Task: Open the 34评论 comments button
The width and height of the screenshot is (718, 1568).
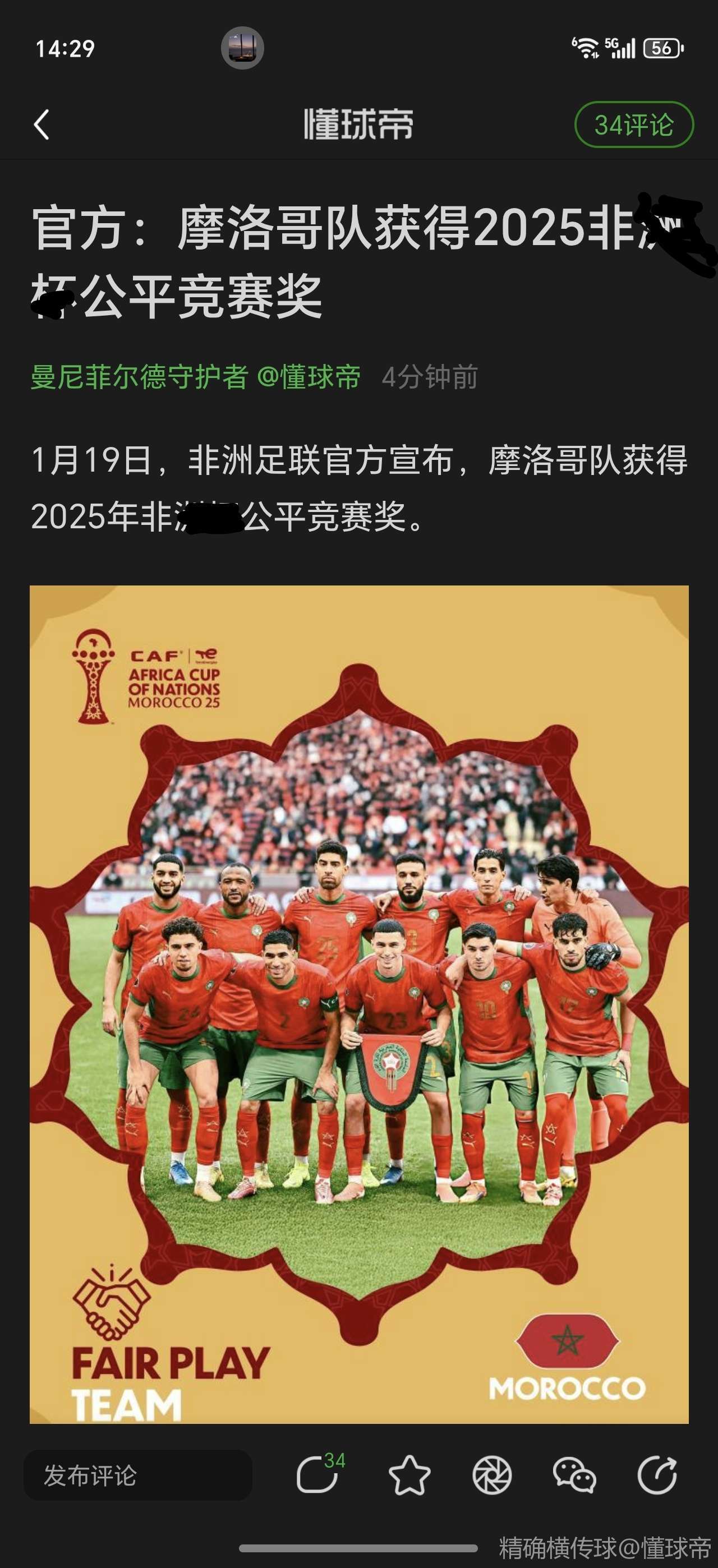Action: click(633, 125)
